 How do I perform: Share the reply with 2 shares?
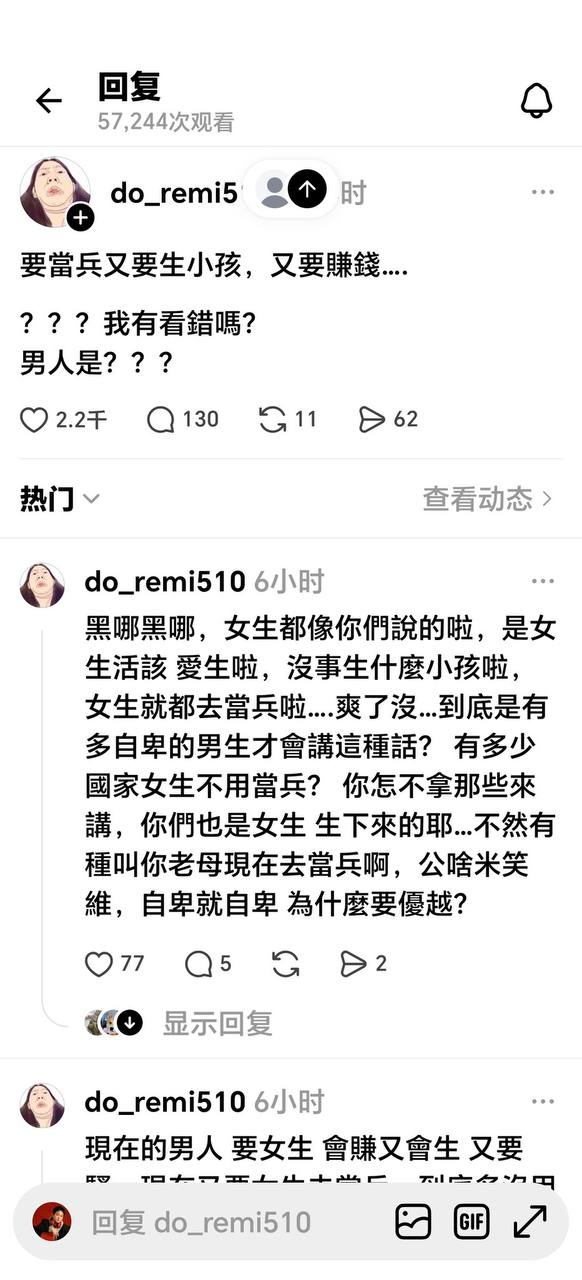click(353, 964)
